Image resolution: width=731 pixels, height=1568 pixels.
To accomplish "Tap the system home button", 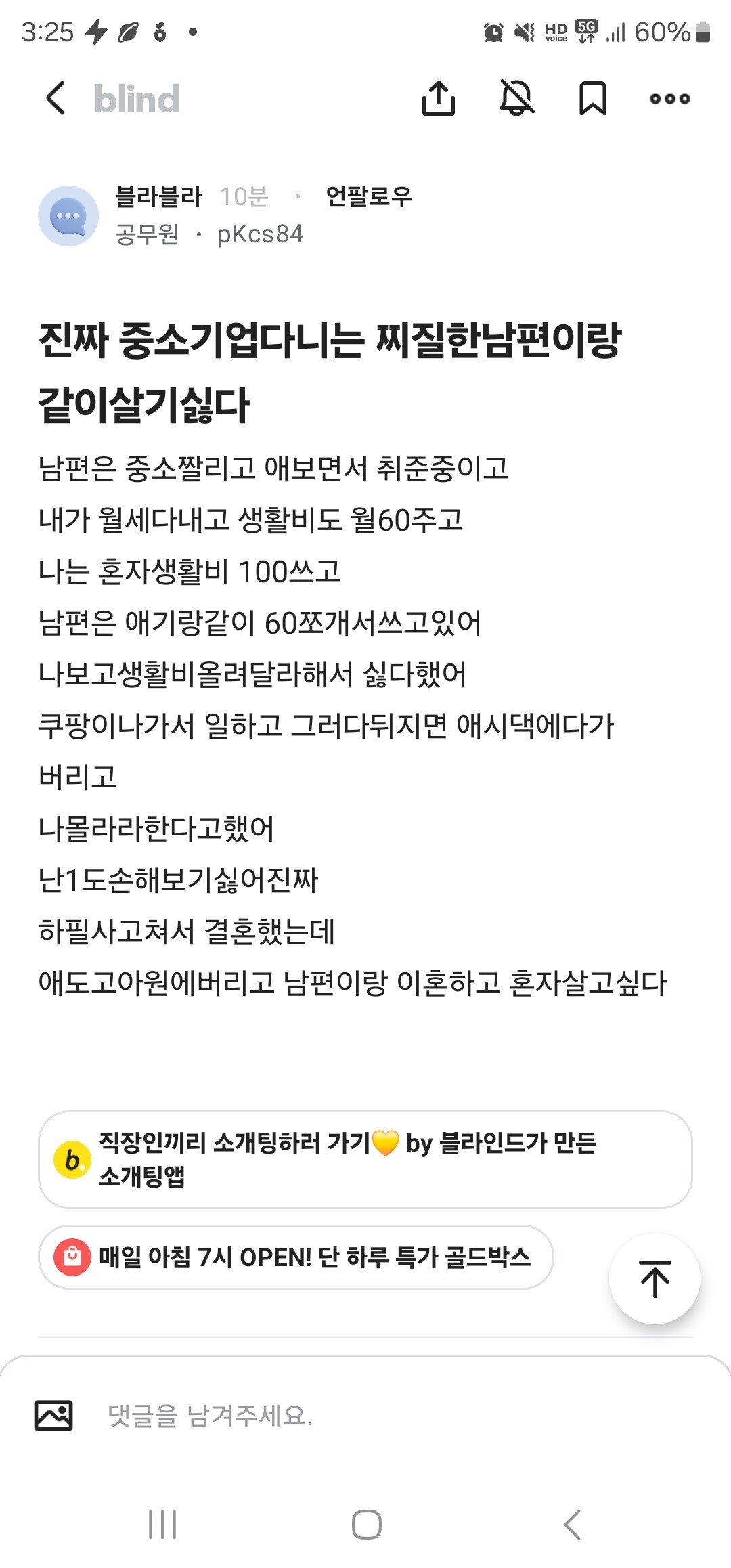I will tap(366, 1525).
